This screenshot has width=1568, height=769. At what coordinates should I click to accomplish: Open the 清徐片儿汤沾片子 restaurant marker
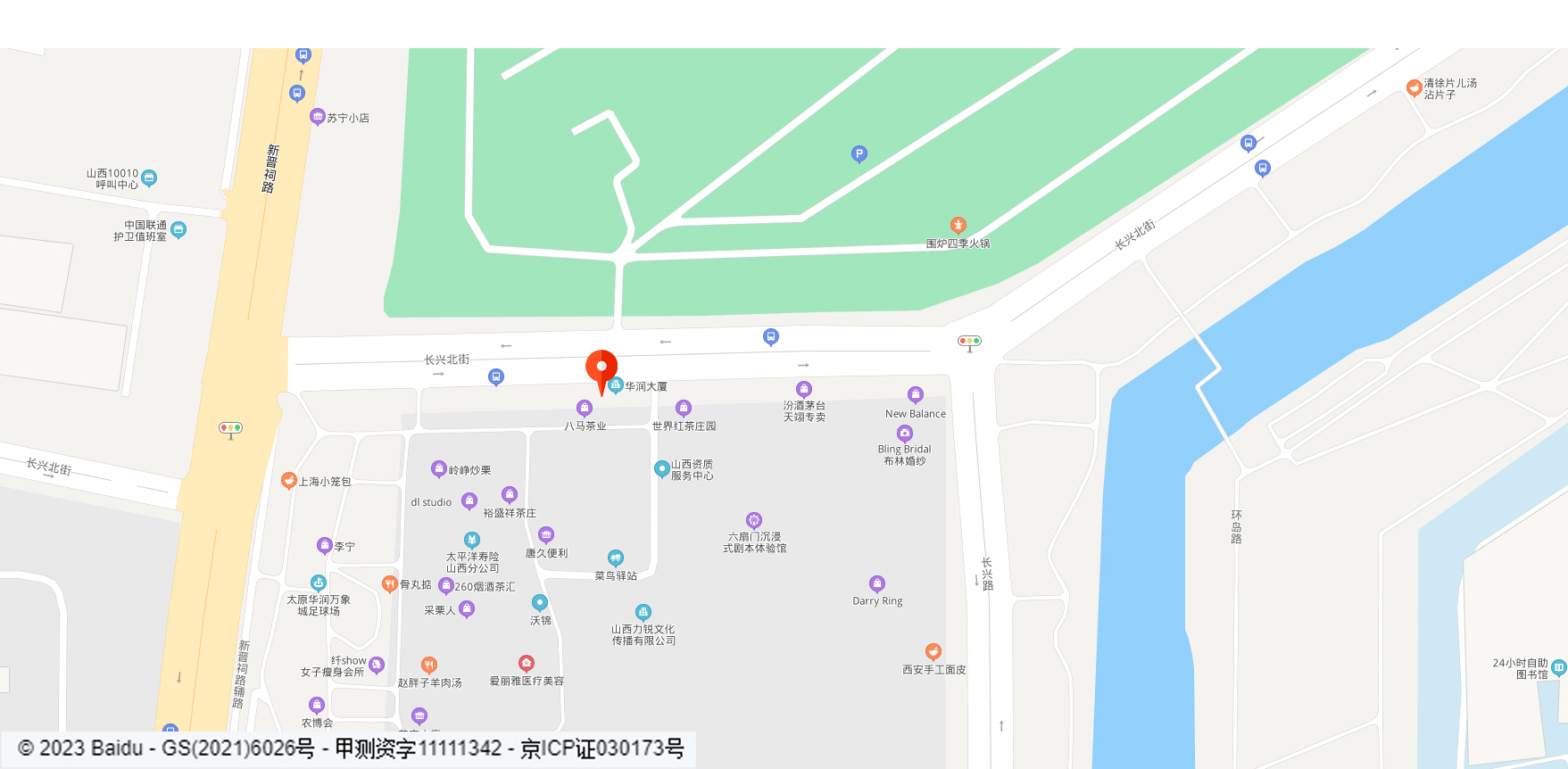point(1414,87)
